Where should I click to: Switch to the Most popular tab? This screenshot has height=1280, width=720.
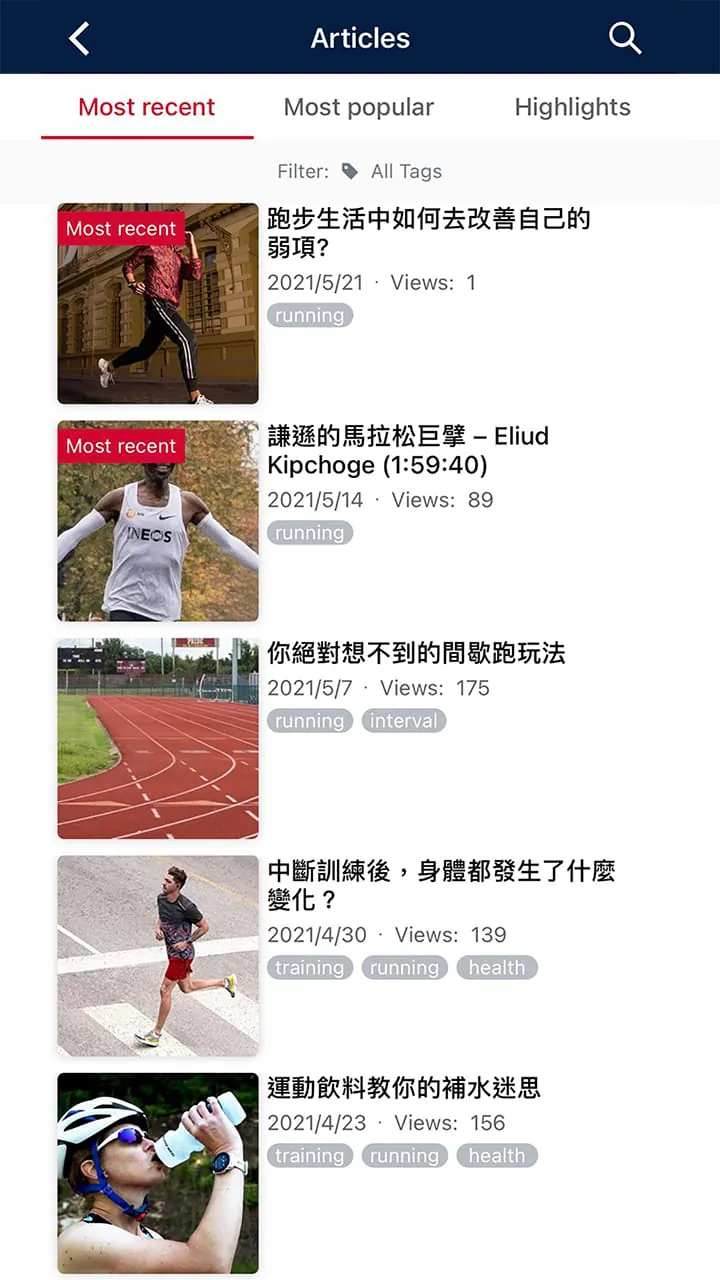[358, 107]
